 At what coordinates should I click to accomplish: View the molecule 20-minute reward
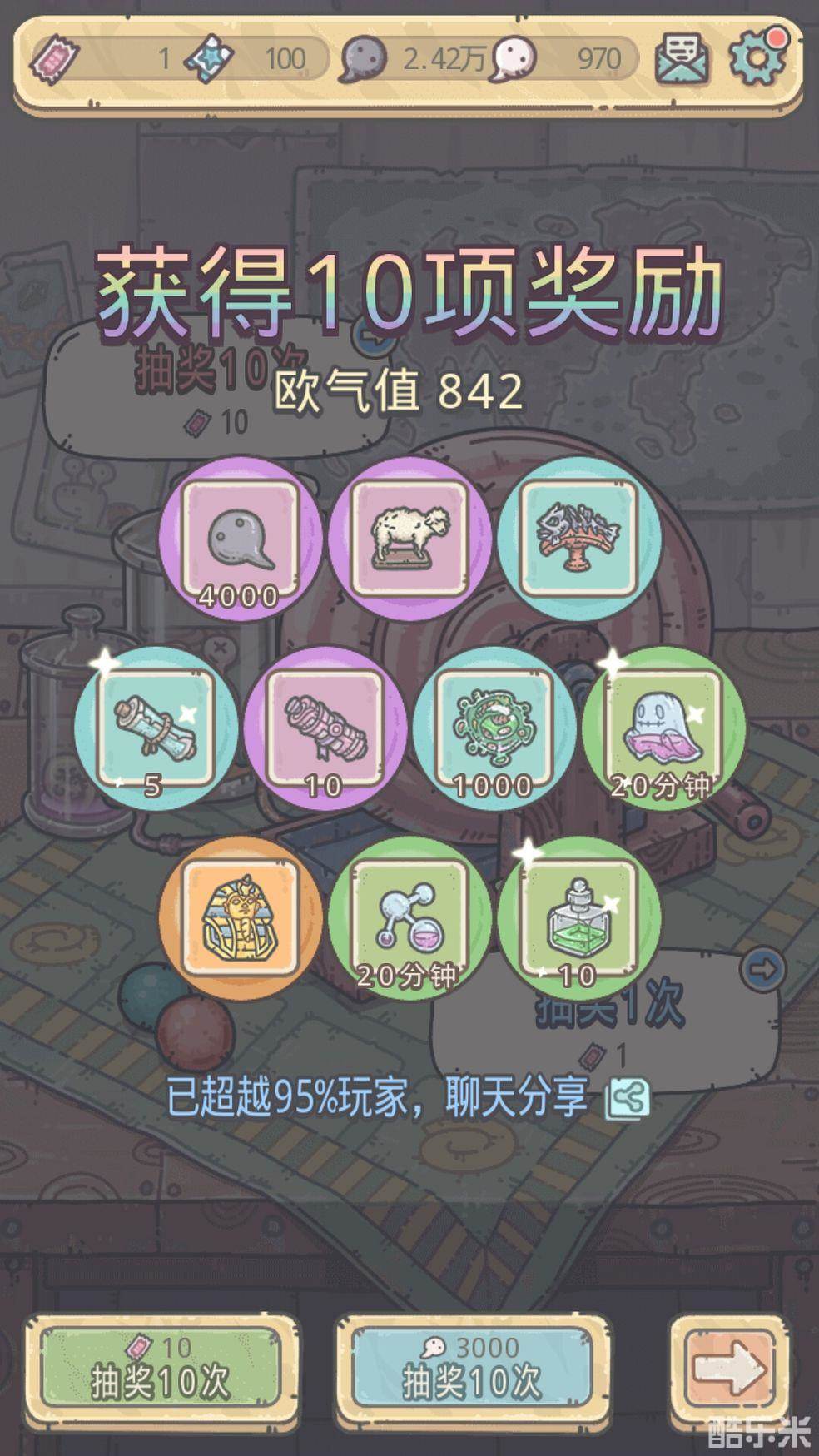(409, 918)
